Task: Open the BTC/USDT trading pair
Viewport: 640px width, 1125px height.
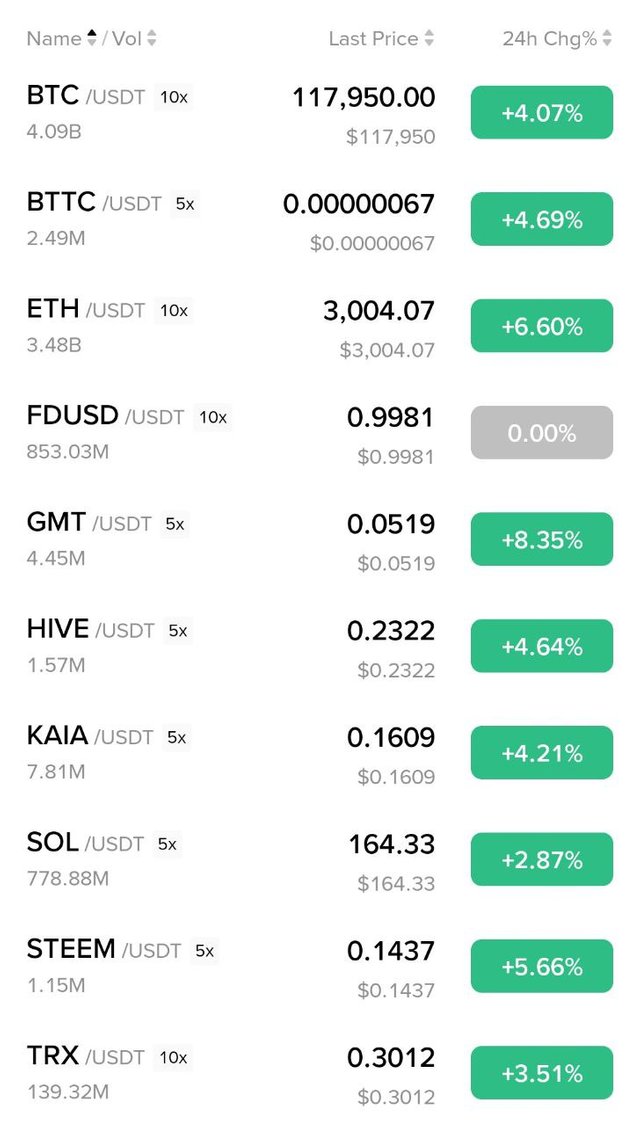Action: pos(320,113)
